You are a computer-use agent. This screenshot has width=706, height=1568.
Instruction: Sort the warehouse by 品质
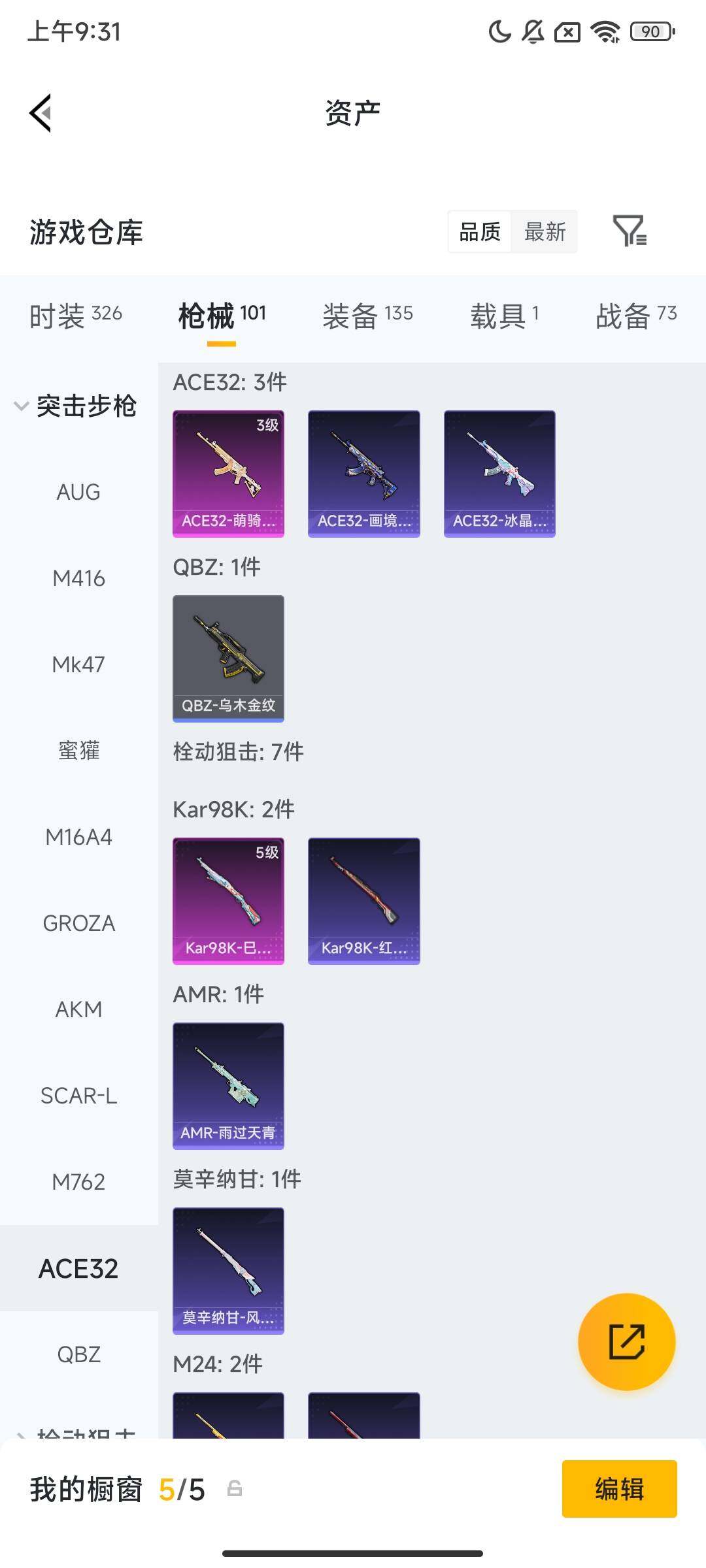tap(480, 231)
